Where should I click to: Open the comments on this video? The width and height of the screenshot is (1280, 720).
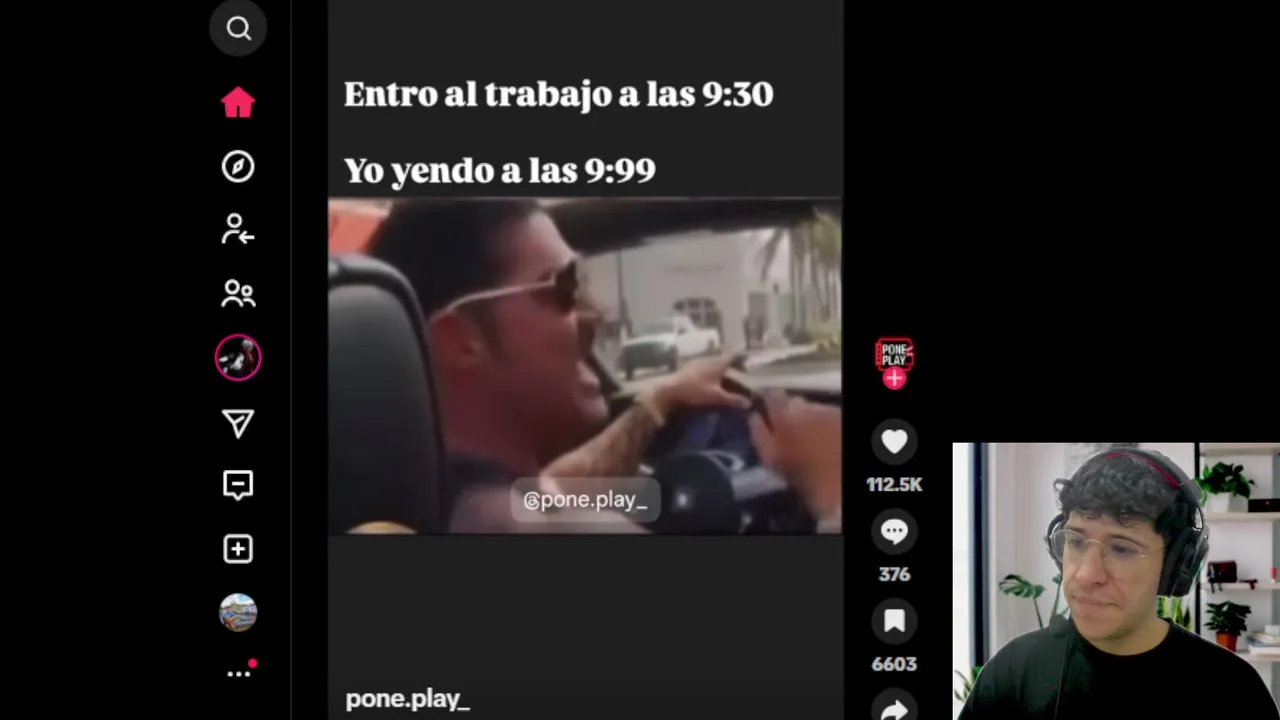(x=894, y=532)
